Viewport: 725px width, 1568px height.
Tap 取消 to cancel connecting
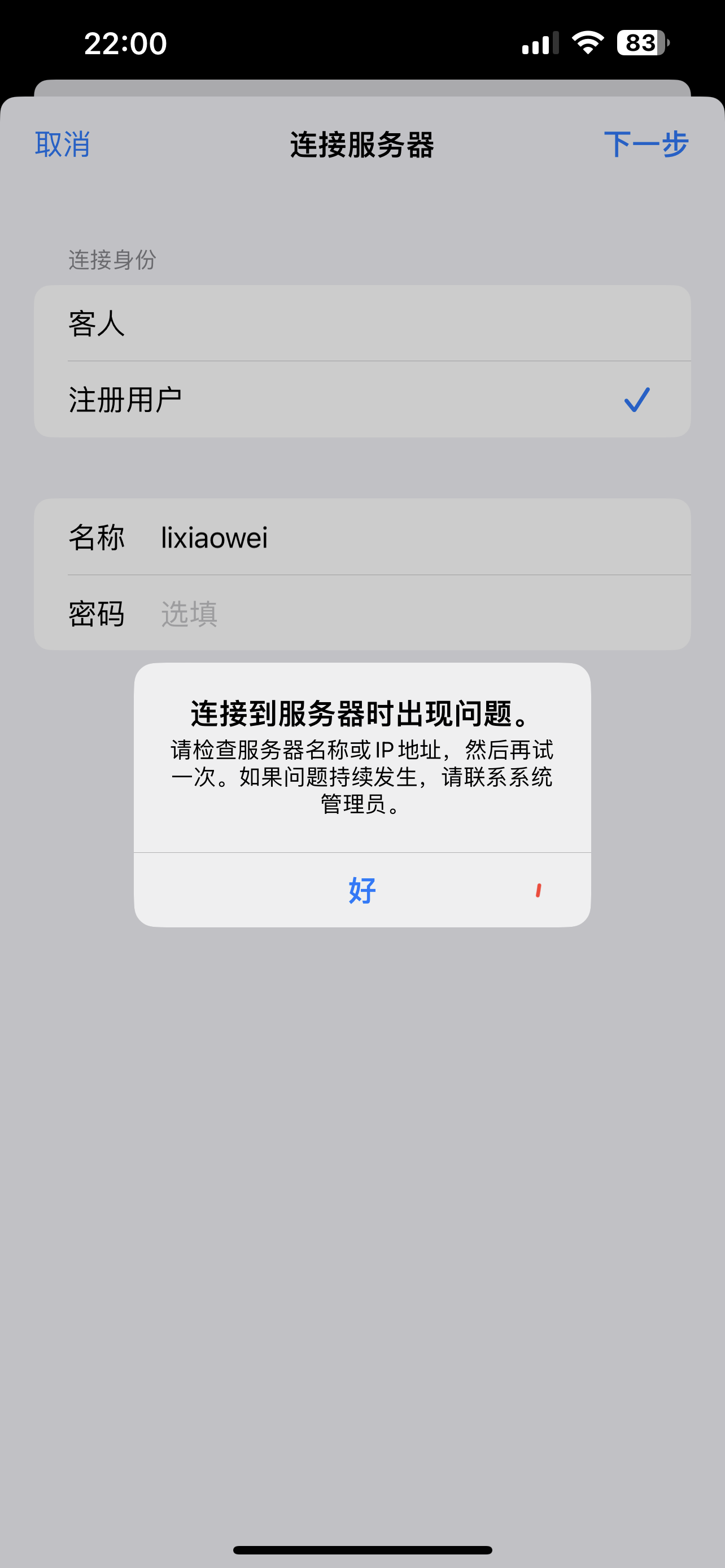(62, 145)
